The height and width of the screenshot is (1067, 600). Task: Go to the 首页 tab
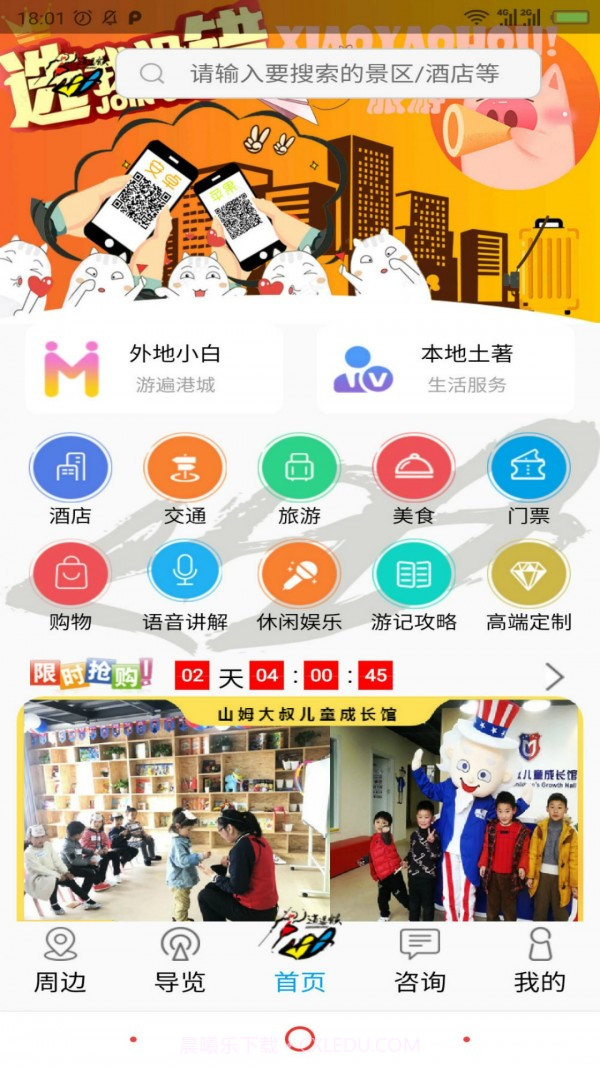(299, 960)
